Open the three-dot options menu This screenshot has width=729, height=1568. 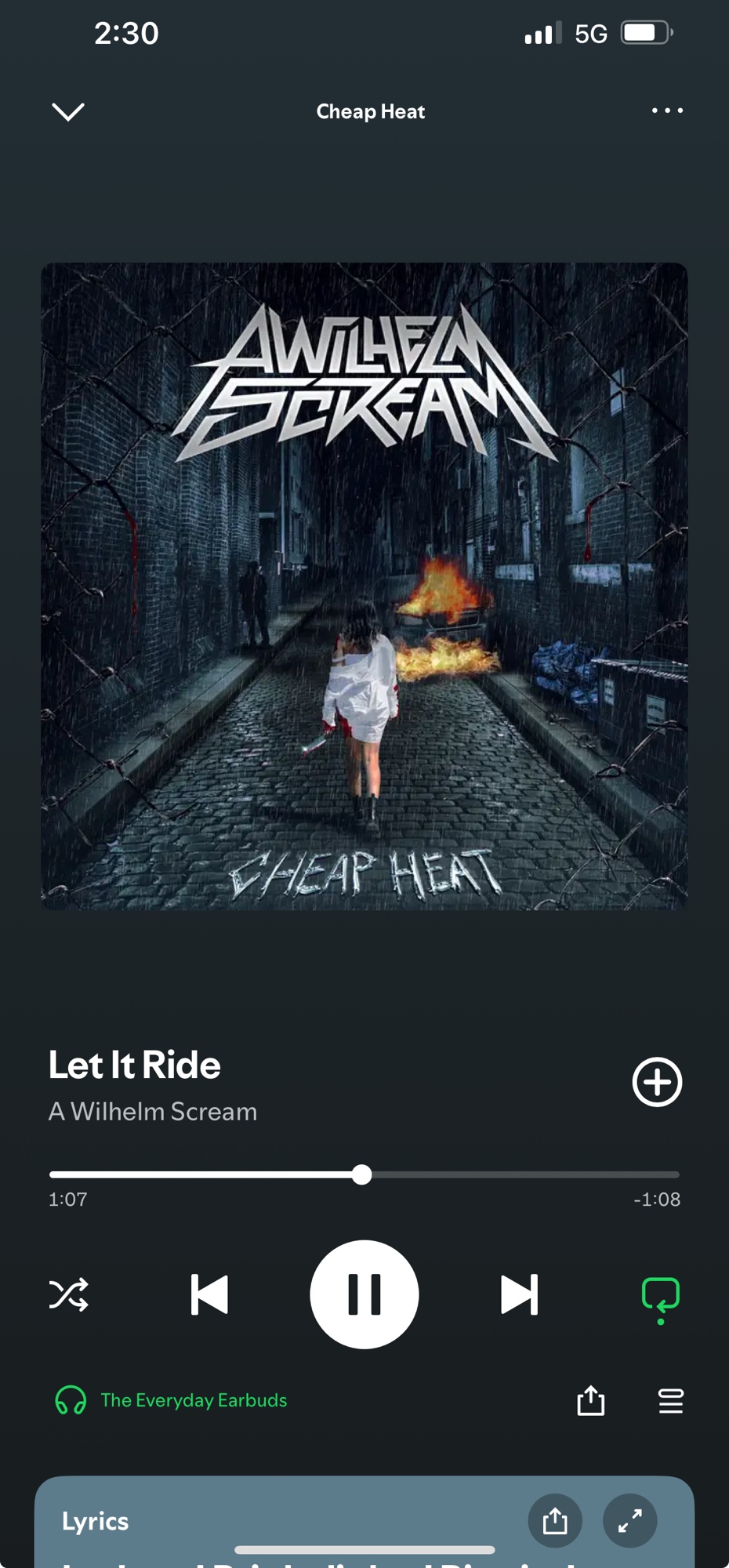[x=667, y=111]
